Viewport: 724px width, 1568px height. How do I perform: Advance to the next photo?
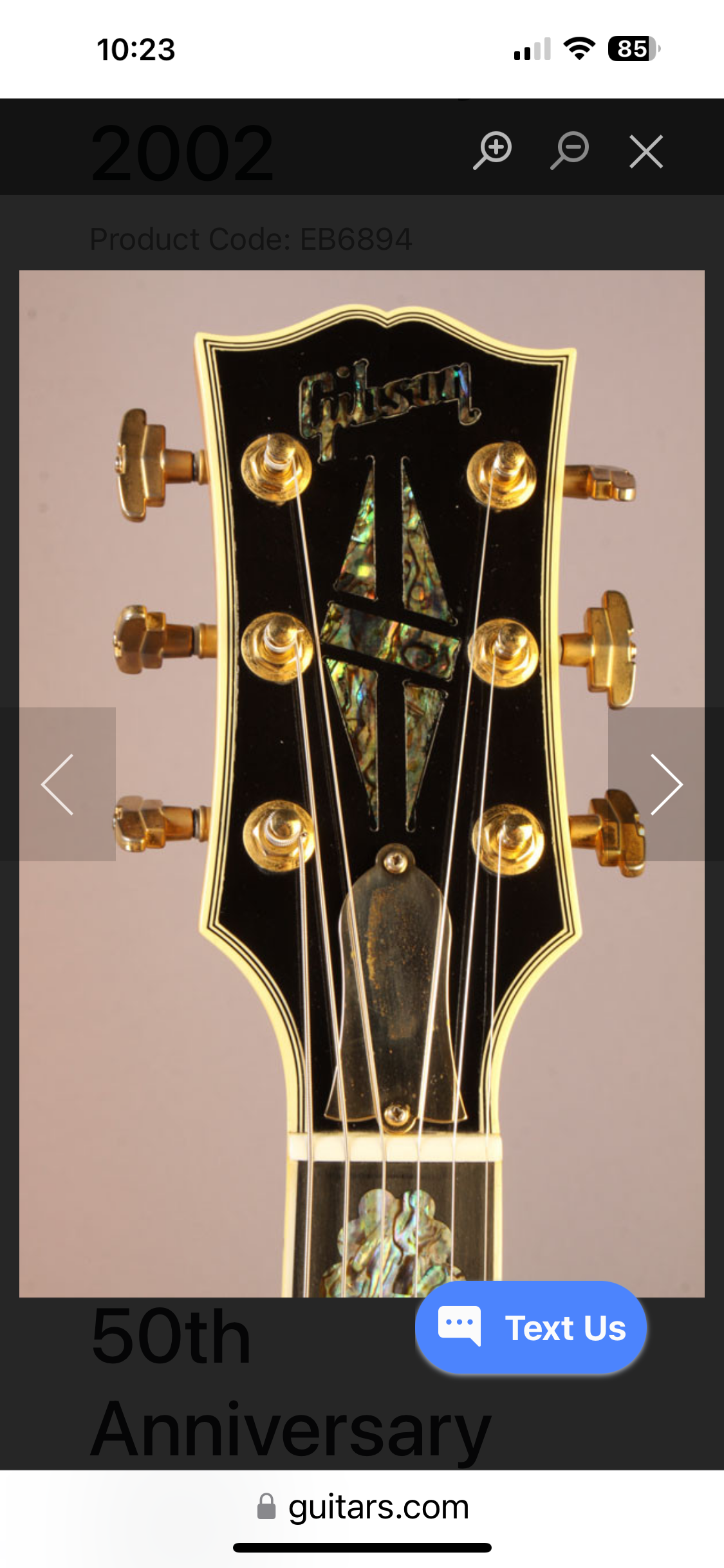coord(666,784)
